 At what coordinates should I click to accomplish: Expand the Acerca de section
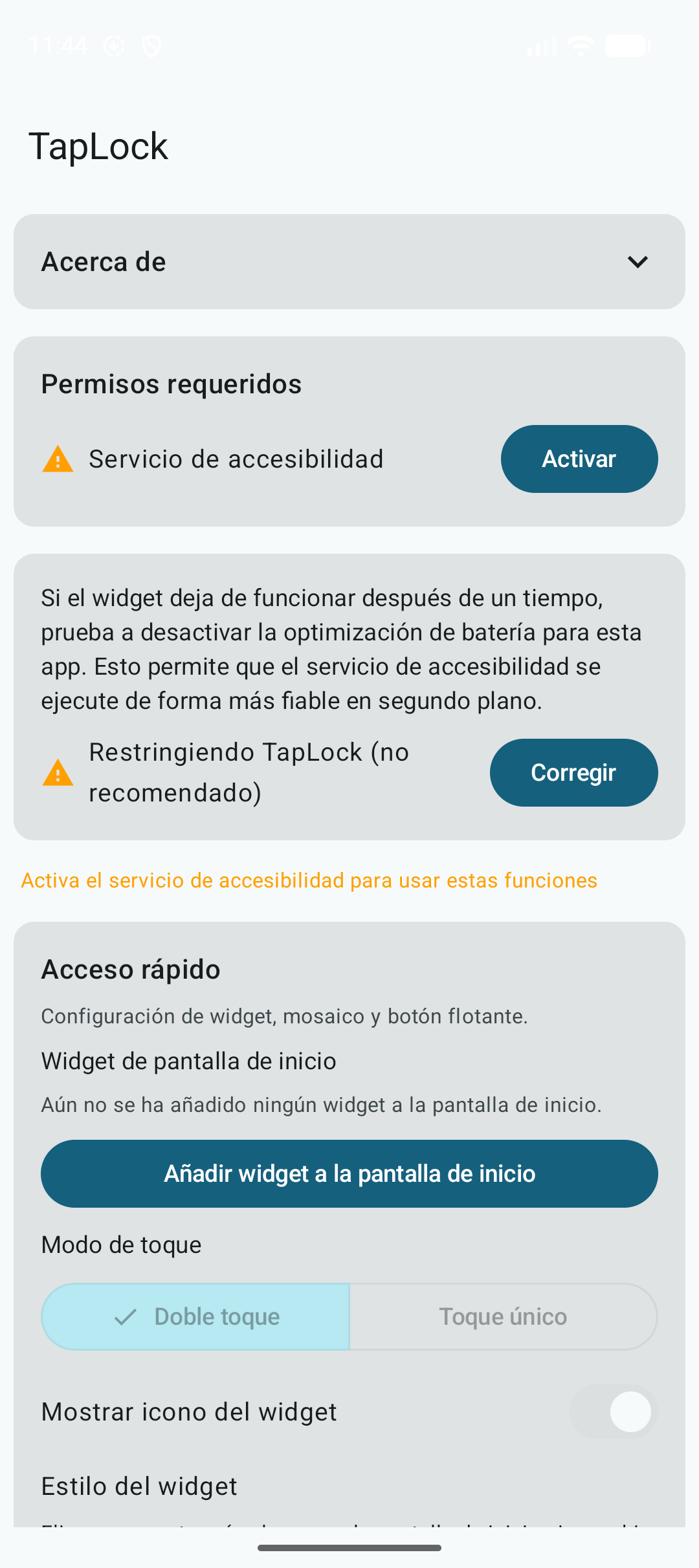[x=349, y=262]
